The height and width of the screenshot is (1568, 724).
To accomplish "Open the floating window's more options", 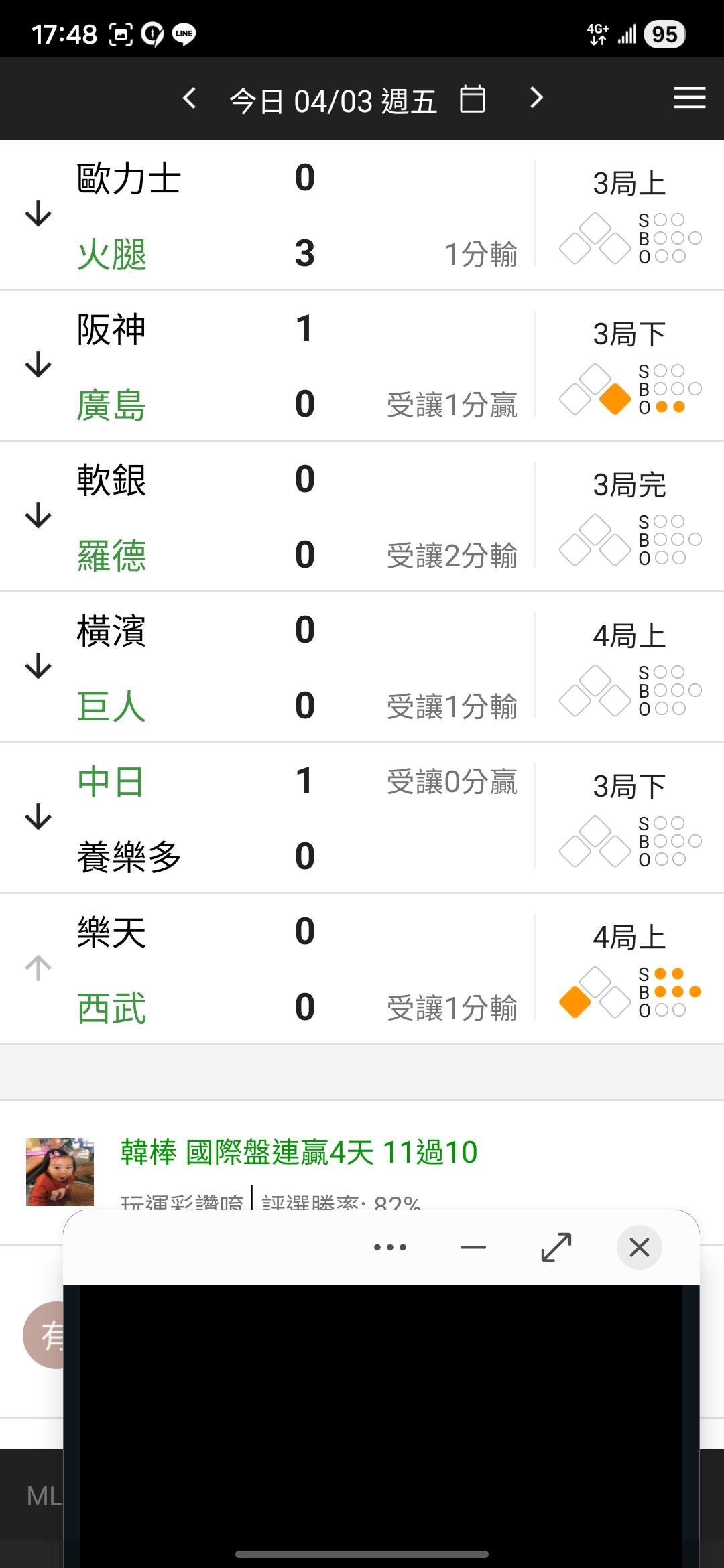I will [390, 1247].
